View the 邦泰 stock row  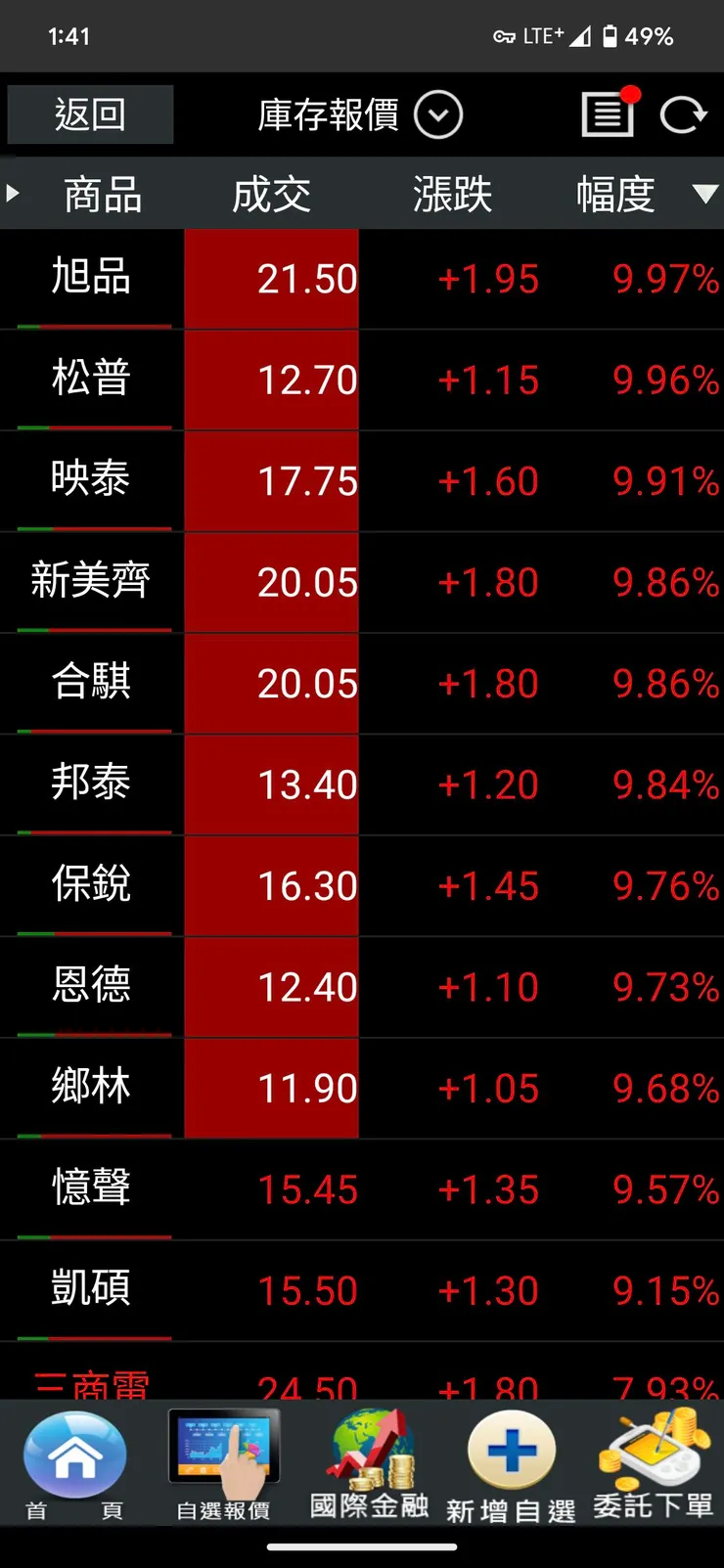91,783
